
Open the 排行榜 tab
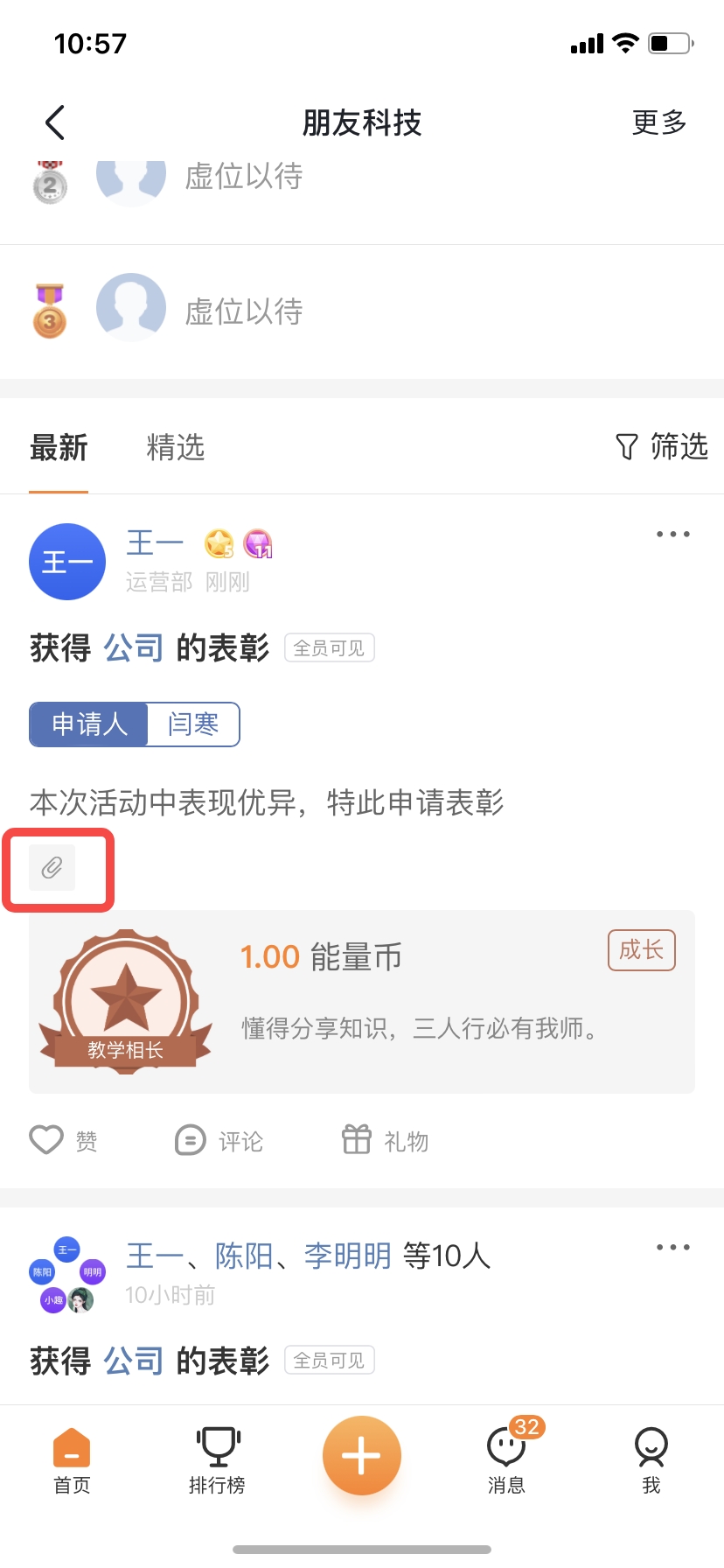click(x=217, y=1459)
